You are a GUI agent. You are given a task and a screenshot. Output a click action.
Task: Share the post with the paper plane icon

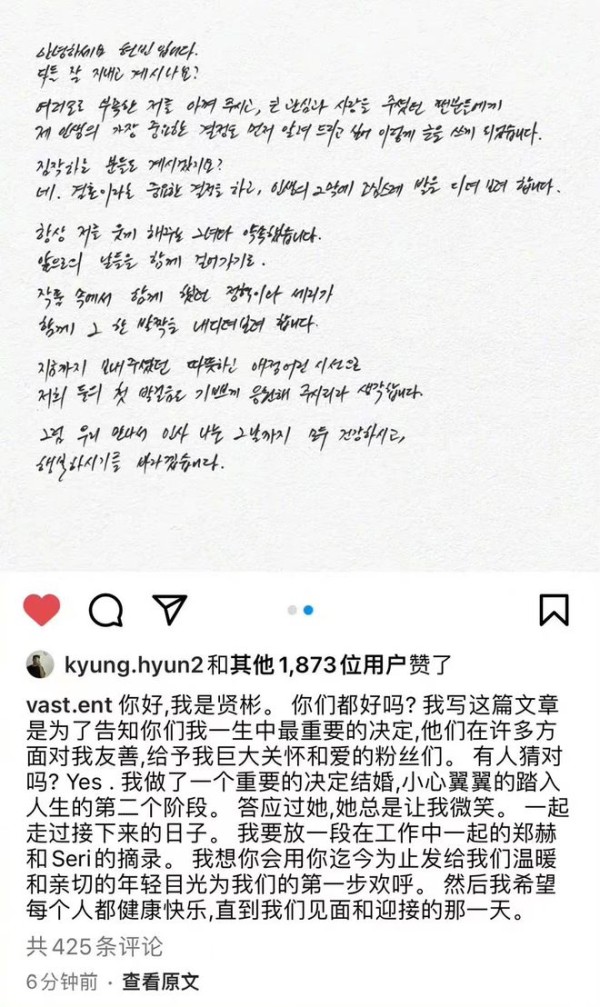(170, 609)
